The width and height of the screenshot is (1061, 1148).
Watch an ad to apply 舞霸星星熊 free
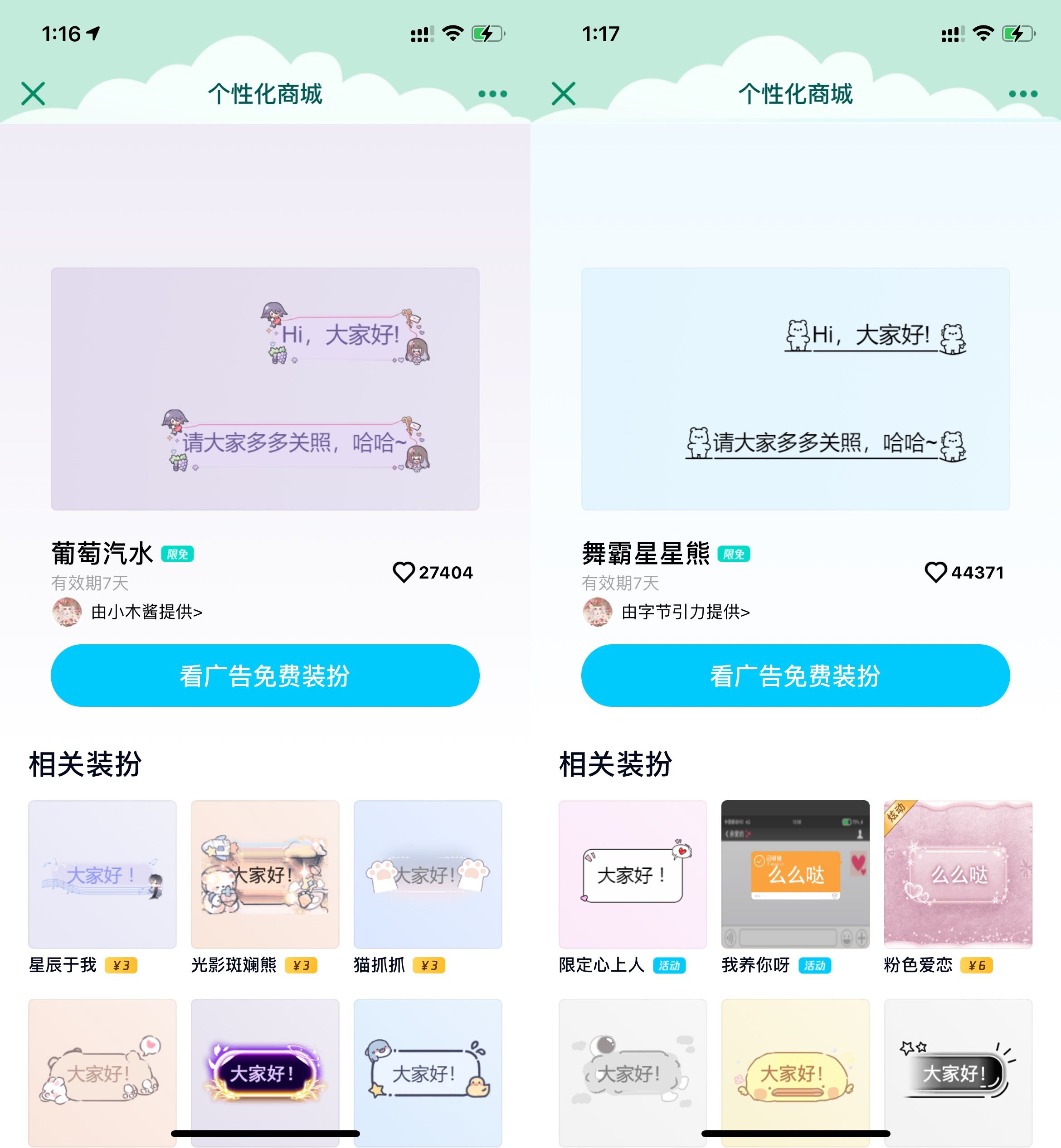pyautogui.click(x=795, y=676)
